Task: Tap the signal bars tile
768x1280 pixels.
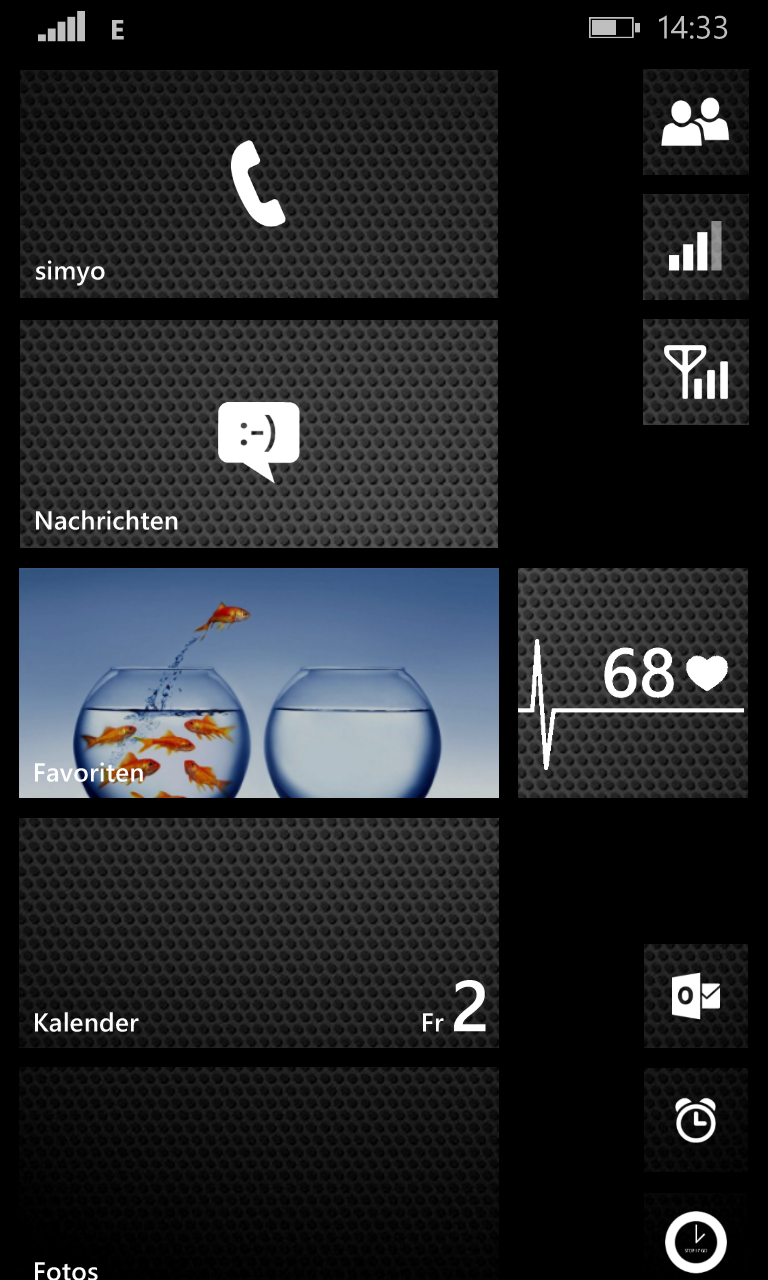Action: click(x=696, y=247)
